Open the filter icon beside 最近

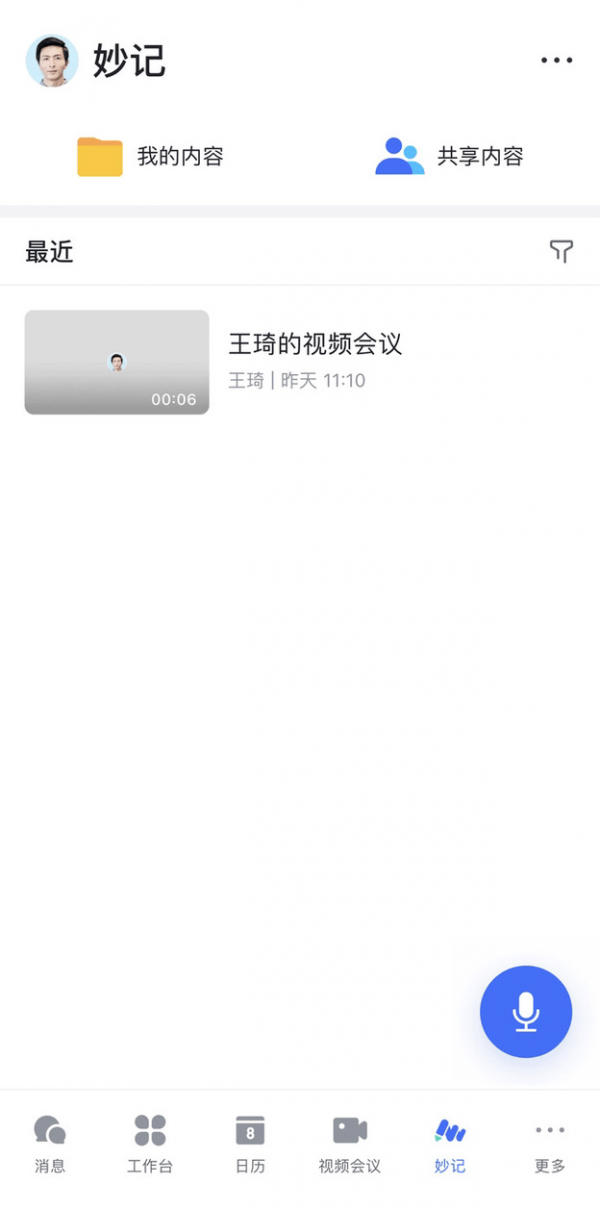561,251
